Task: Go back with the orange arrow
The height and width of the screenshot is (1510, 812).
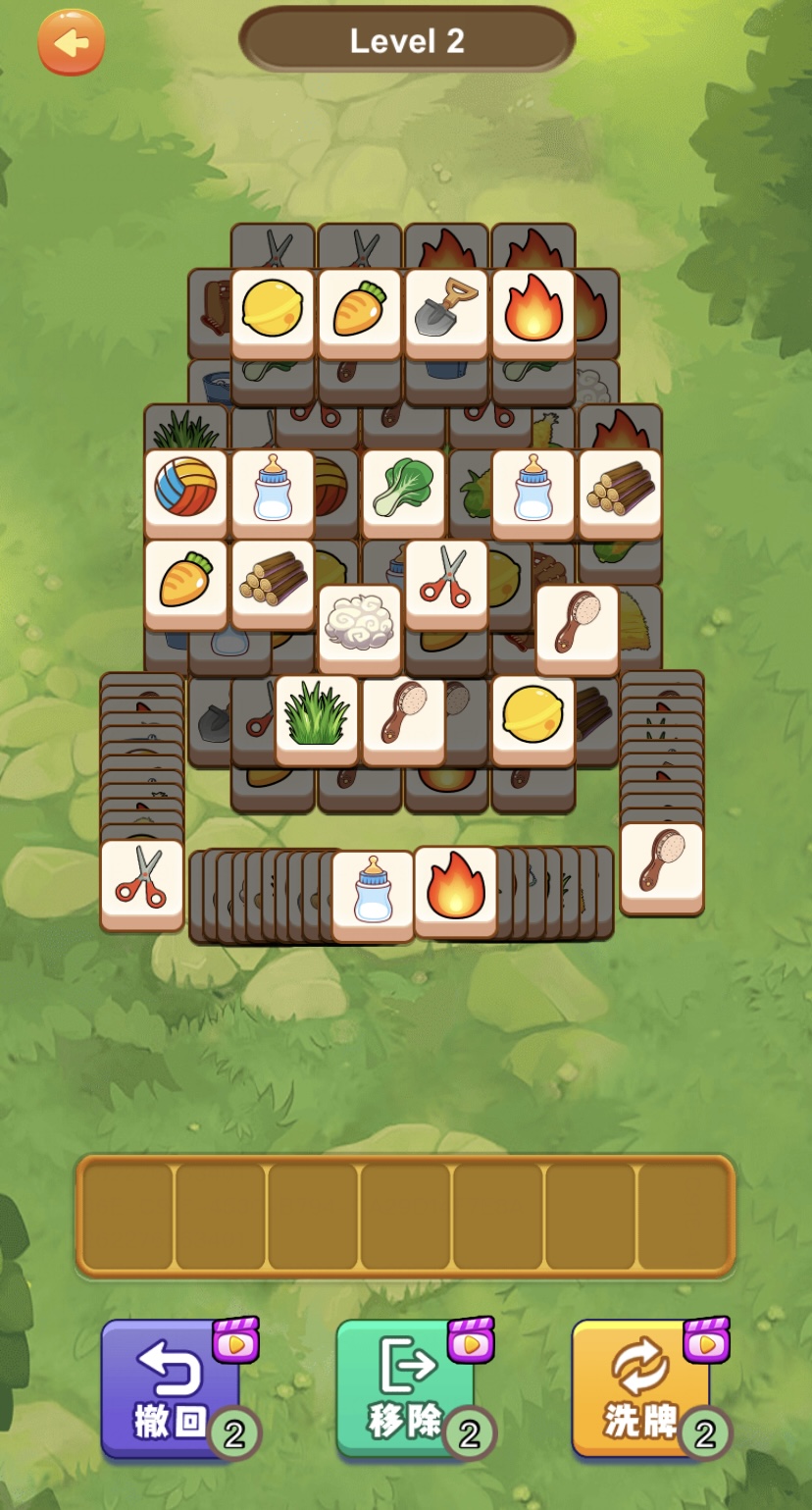Action: point(71,43)
